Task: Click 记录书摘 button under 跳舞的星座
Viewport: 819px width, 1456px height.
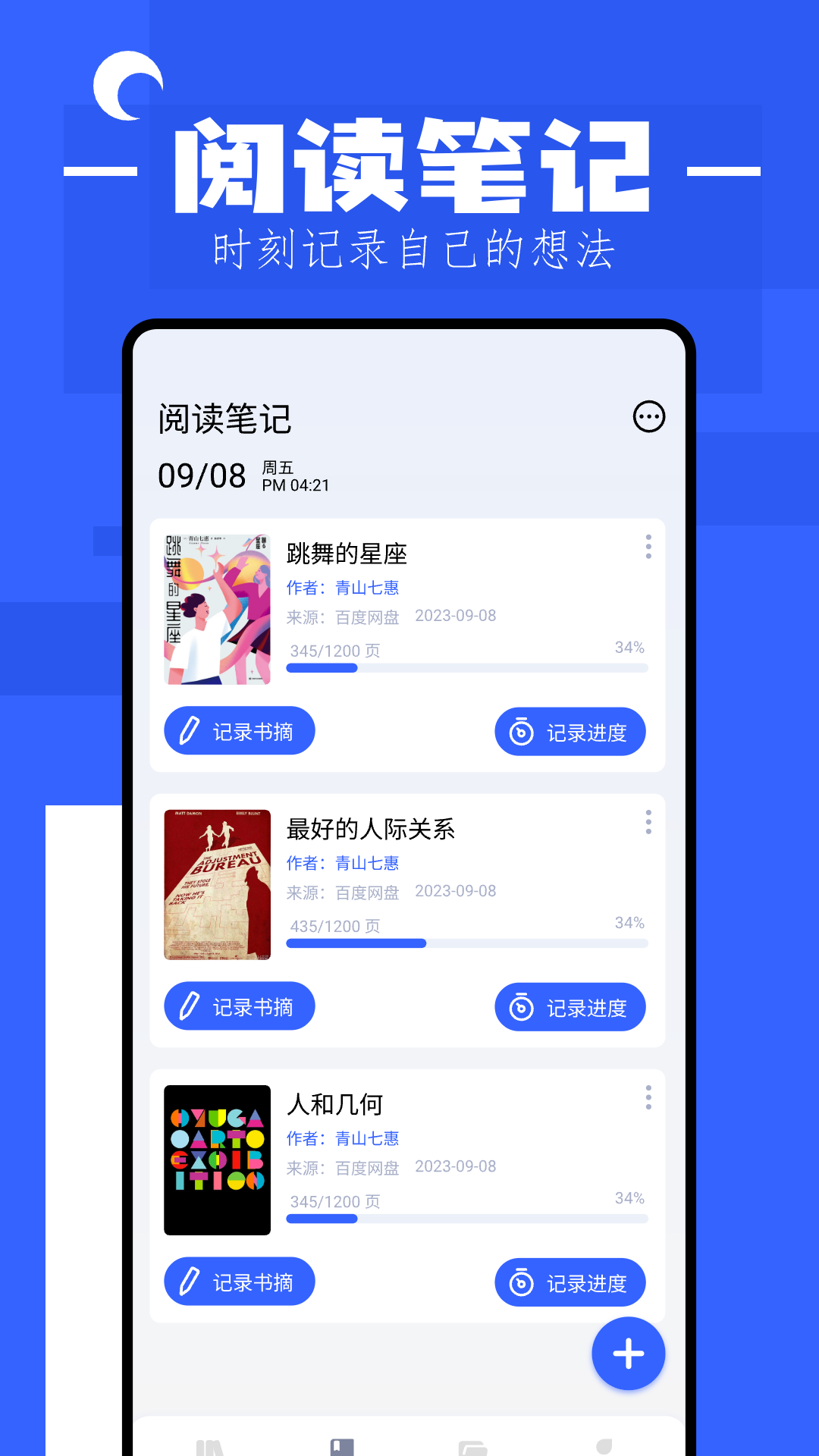Action: click(239, 730)
